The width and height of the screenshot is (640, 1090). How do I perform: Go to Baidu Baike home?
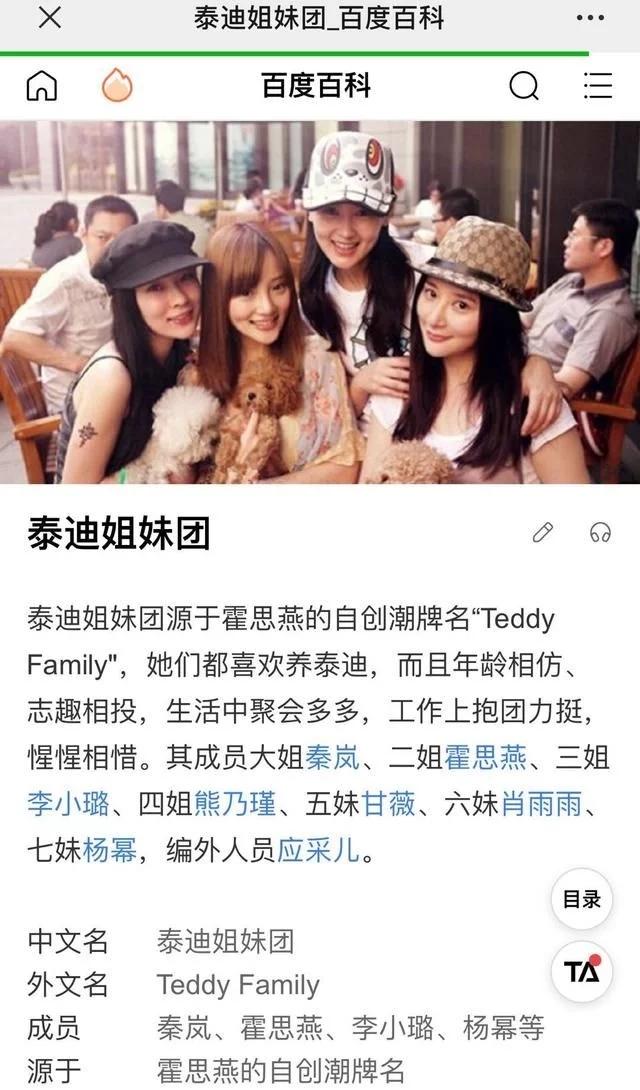(42, 87)
